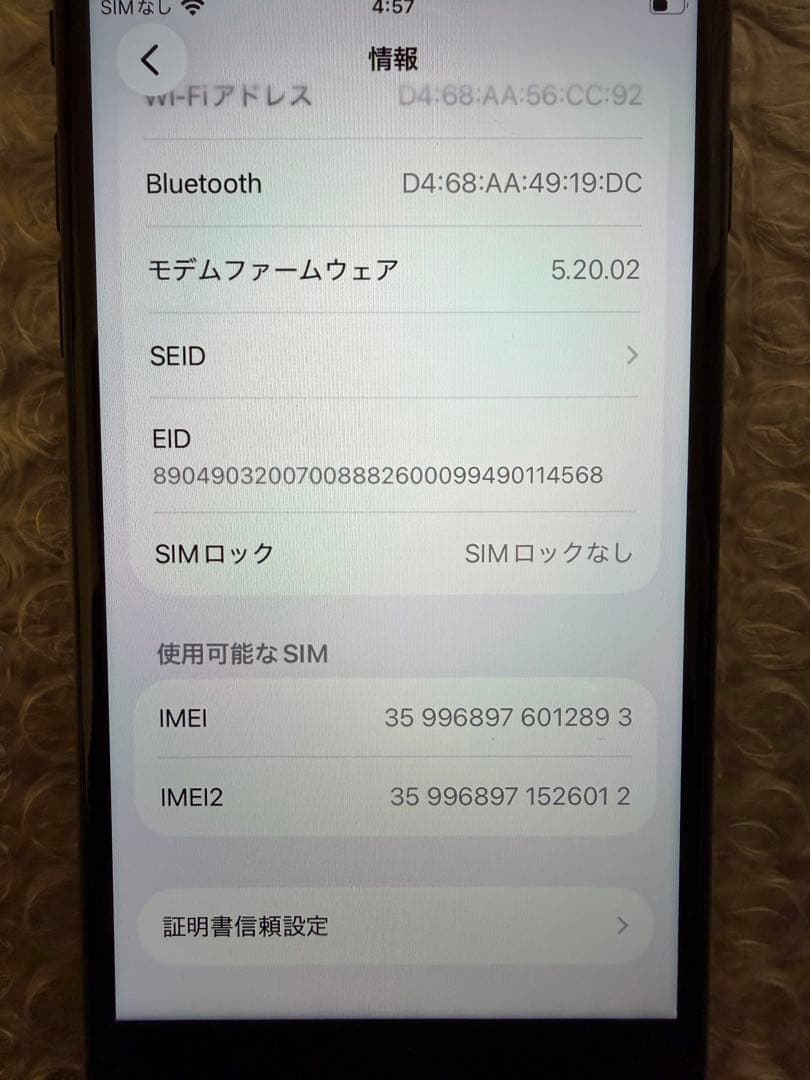Select the 情報 title header
The height and width of the screenshot is (1080, 810).
(395, 60)
